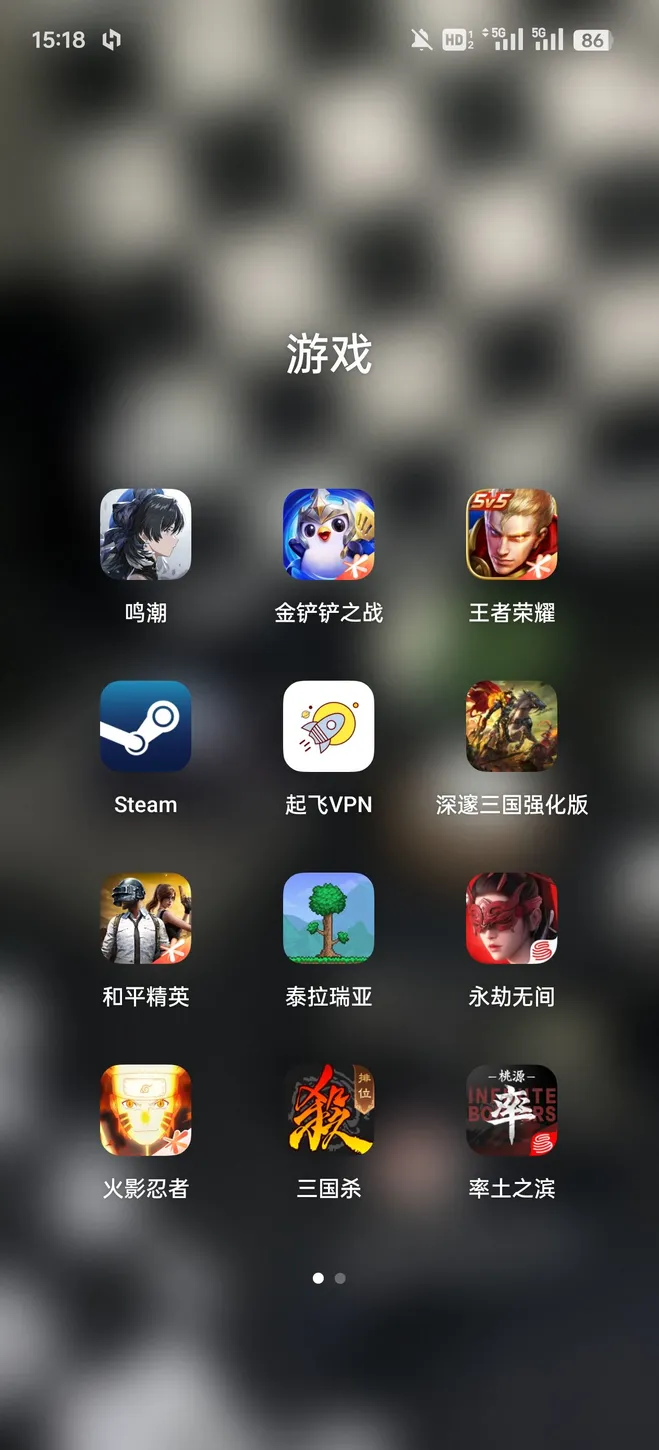
Task: Start 三国杀
Action: point(328,1110)
